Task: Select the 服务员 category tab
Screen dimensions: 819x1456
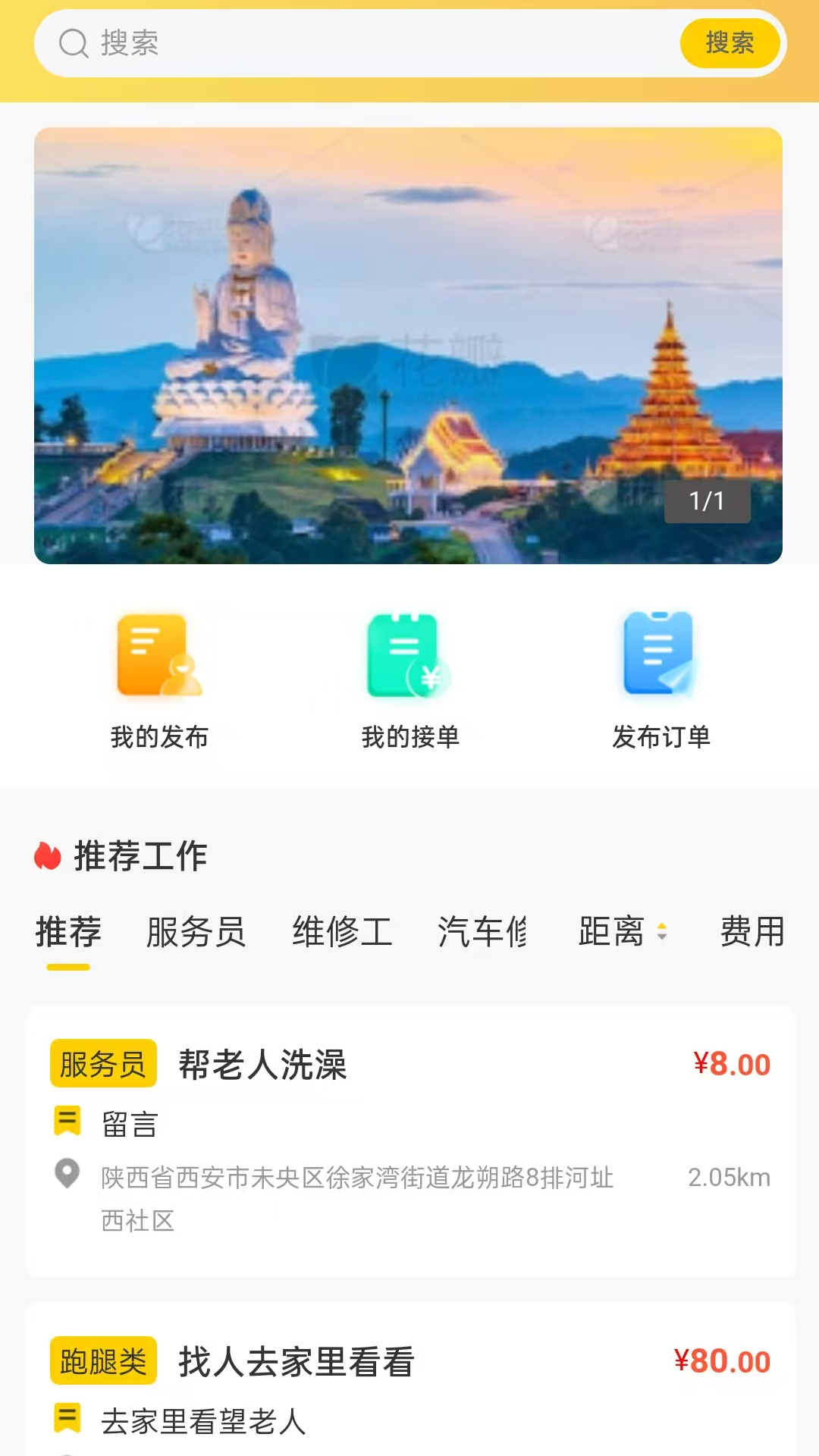Action: 196,934
